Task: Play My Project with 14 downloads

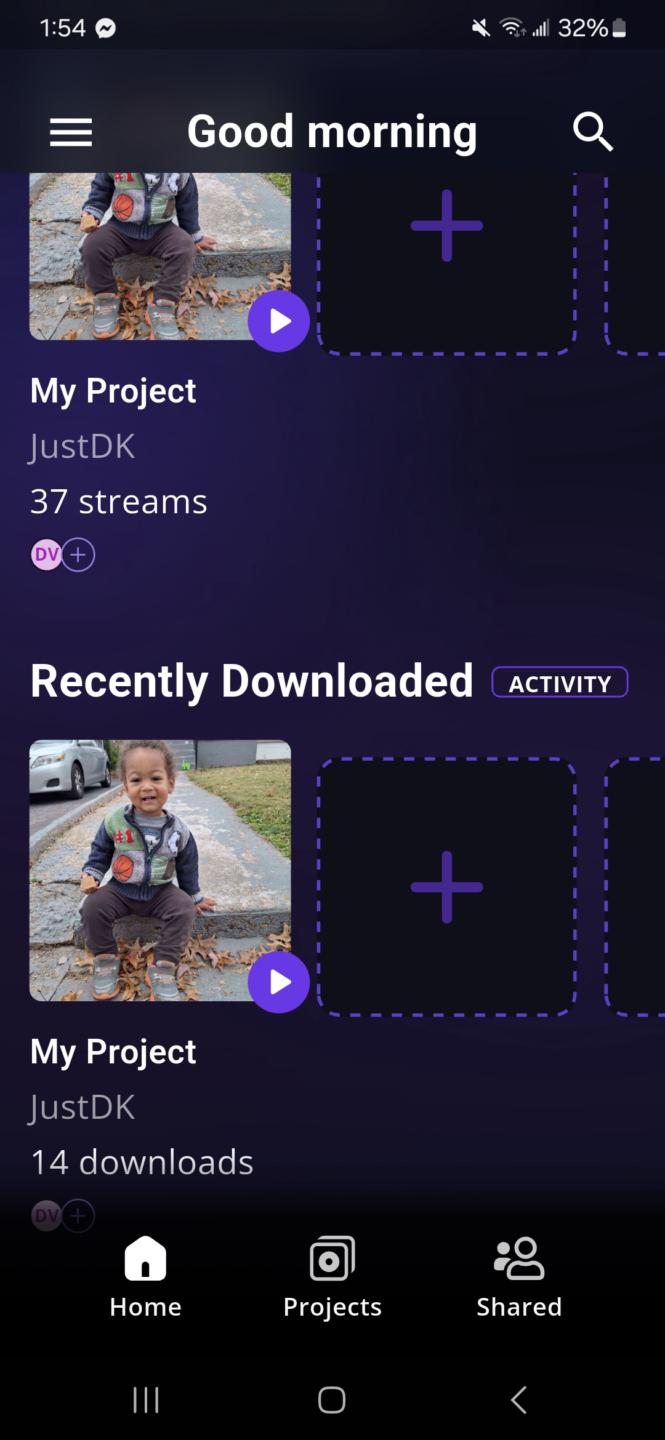Action: [x=279, y=982]
